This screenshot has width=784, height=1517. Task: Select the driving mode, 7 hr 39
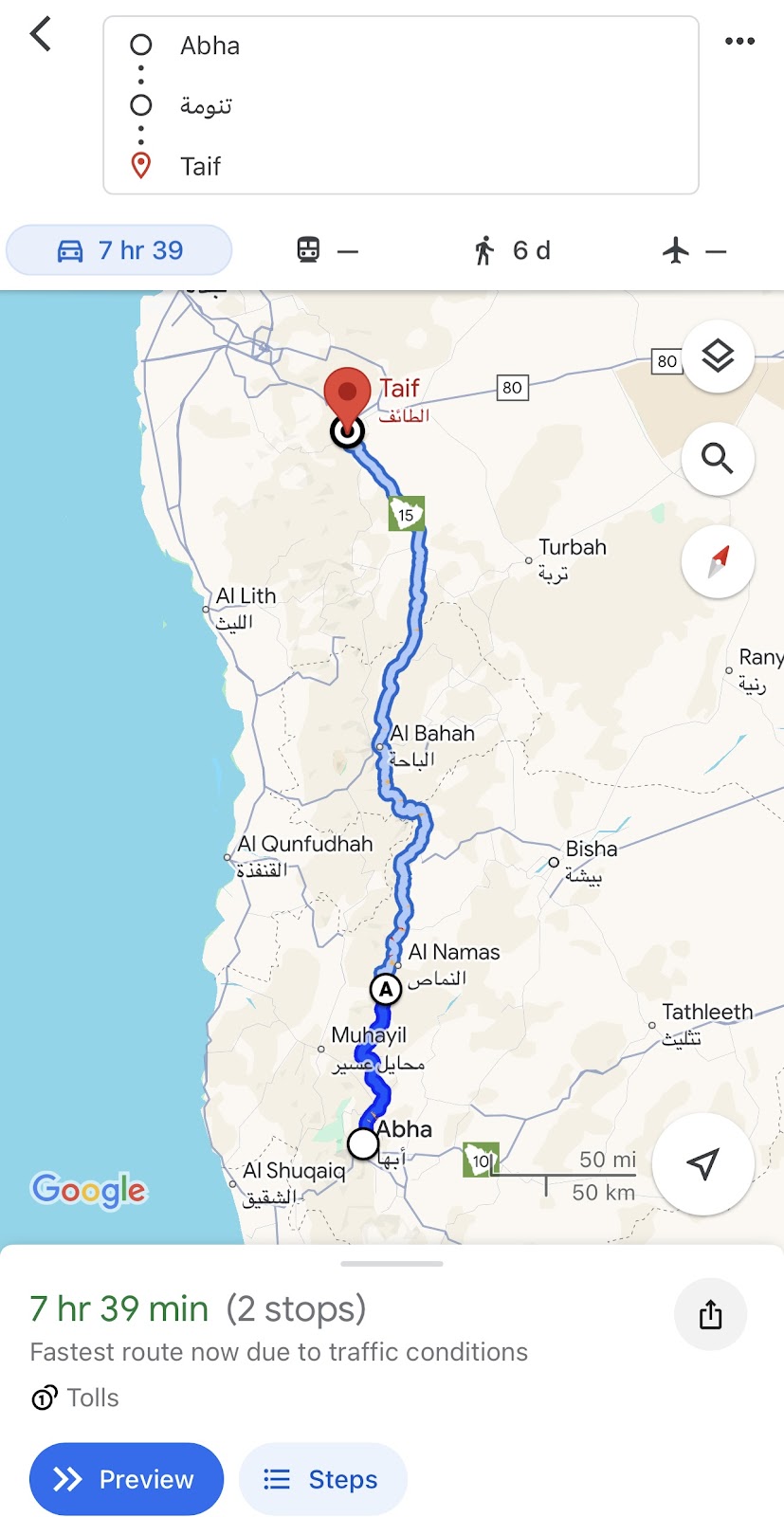tap(119, 250)
